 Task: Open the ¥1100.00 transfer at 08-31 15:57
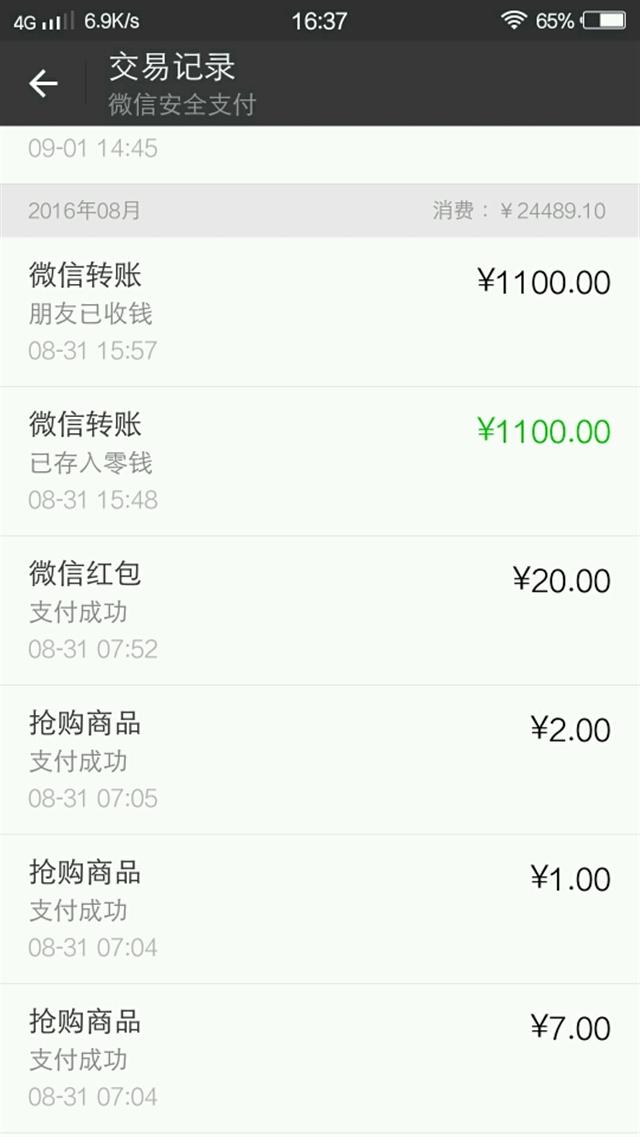[x=320, y=312]
